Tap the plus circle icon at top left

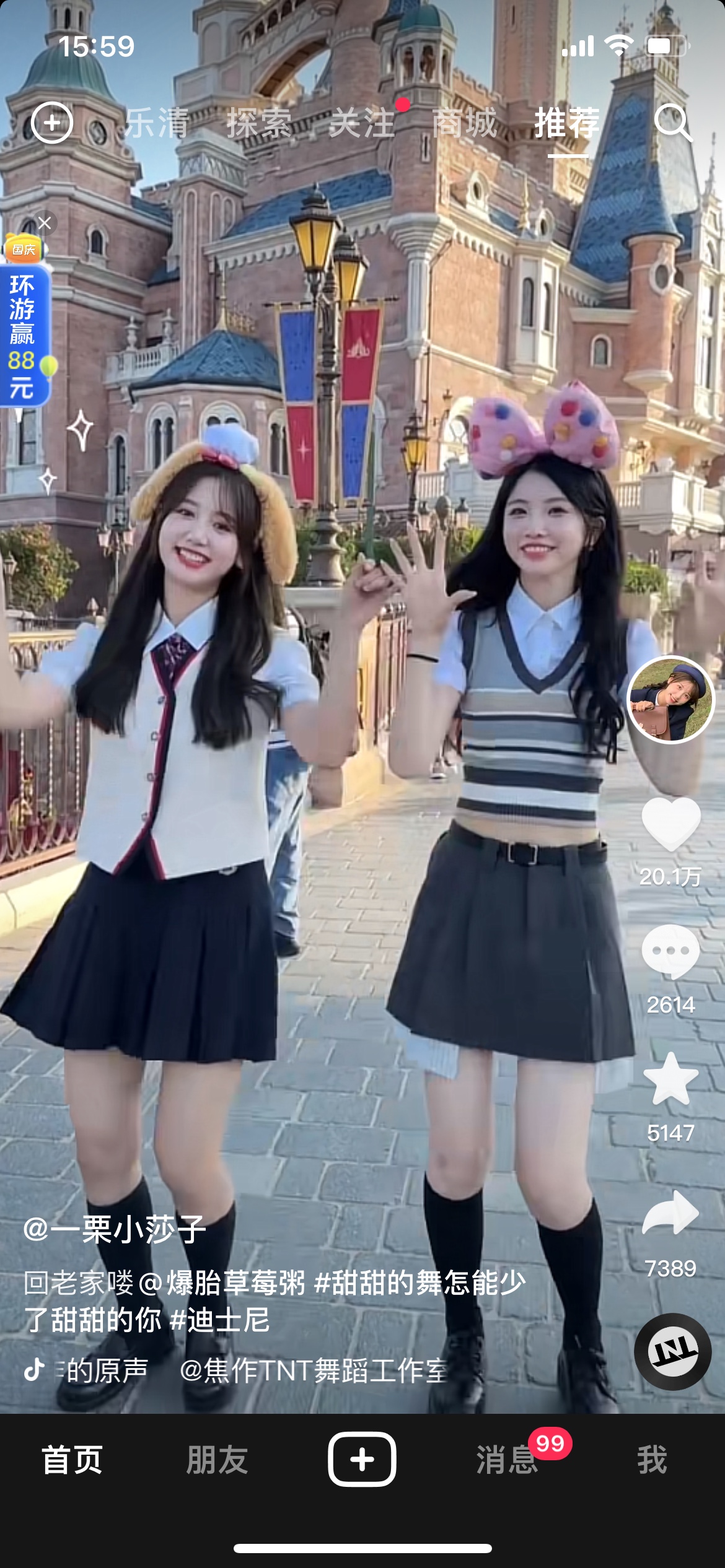[52, 123]
